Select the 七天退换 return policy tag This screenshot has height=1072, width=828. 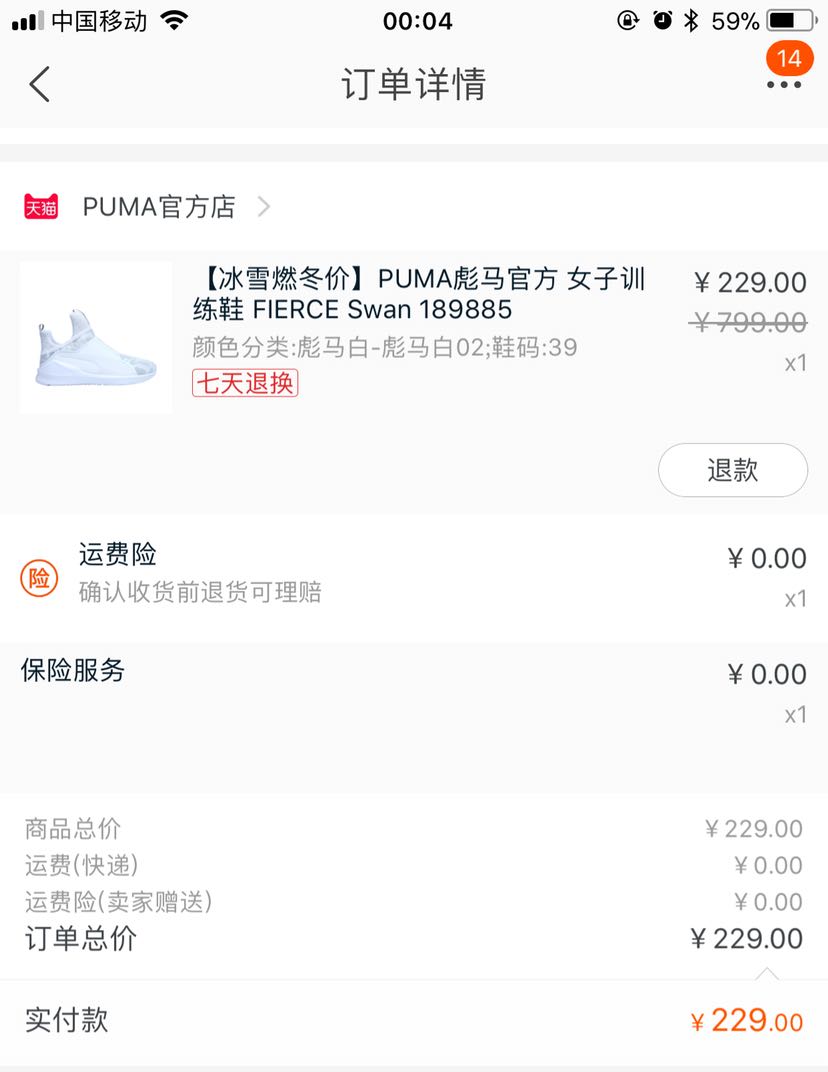coord(245,384)
